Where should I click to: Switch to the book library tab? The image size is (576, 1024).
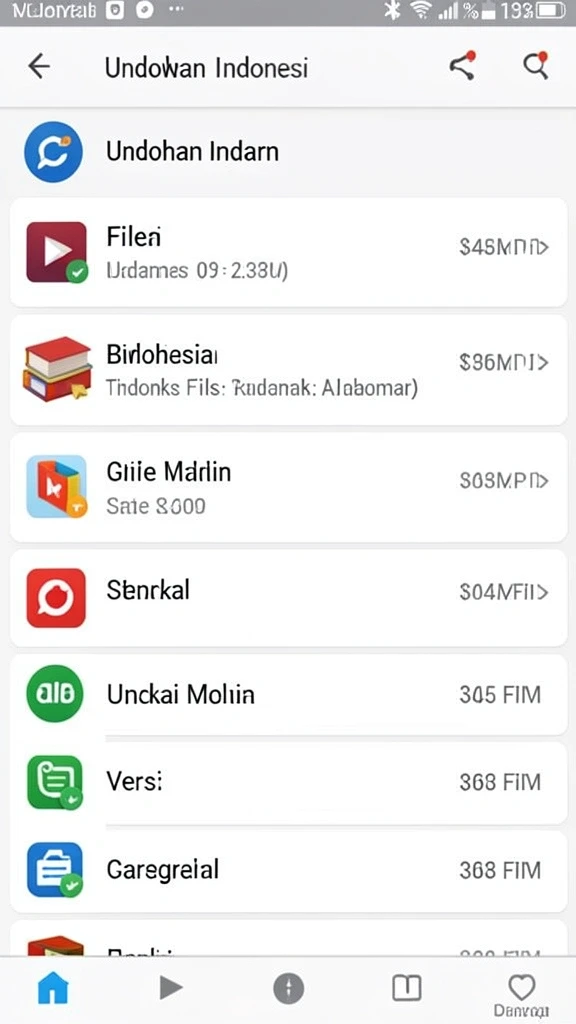click(x=406, y=988)
